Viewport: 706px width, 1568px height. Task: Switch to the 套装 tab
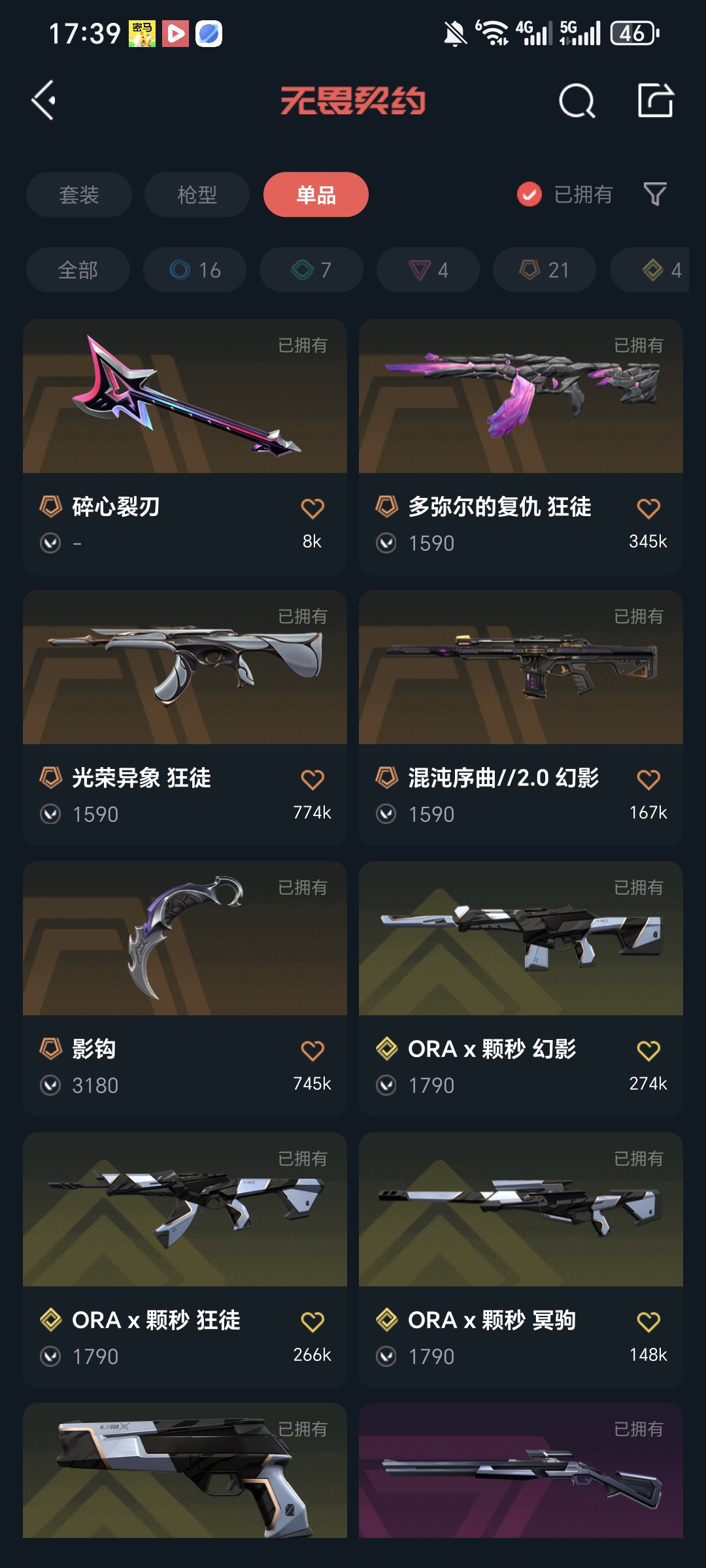click(x=78, y=194)
